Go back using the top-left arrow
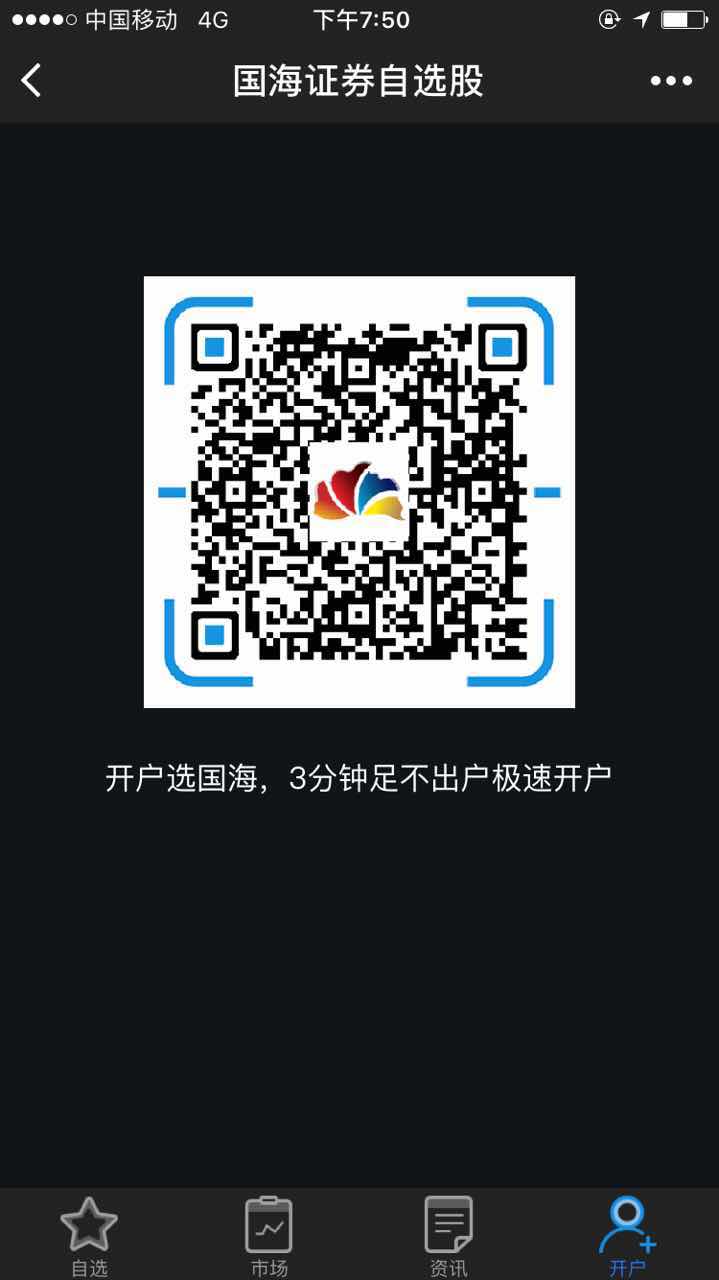Image resolution: width=719 pixels, height=1280 pixels. pyautogui.click(x=31, y=80)
